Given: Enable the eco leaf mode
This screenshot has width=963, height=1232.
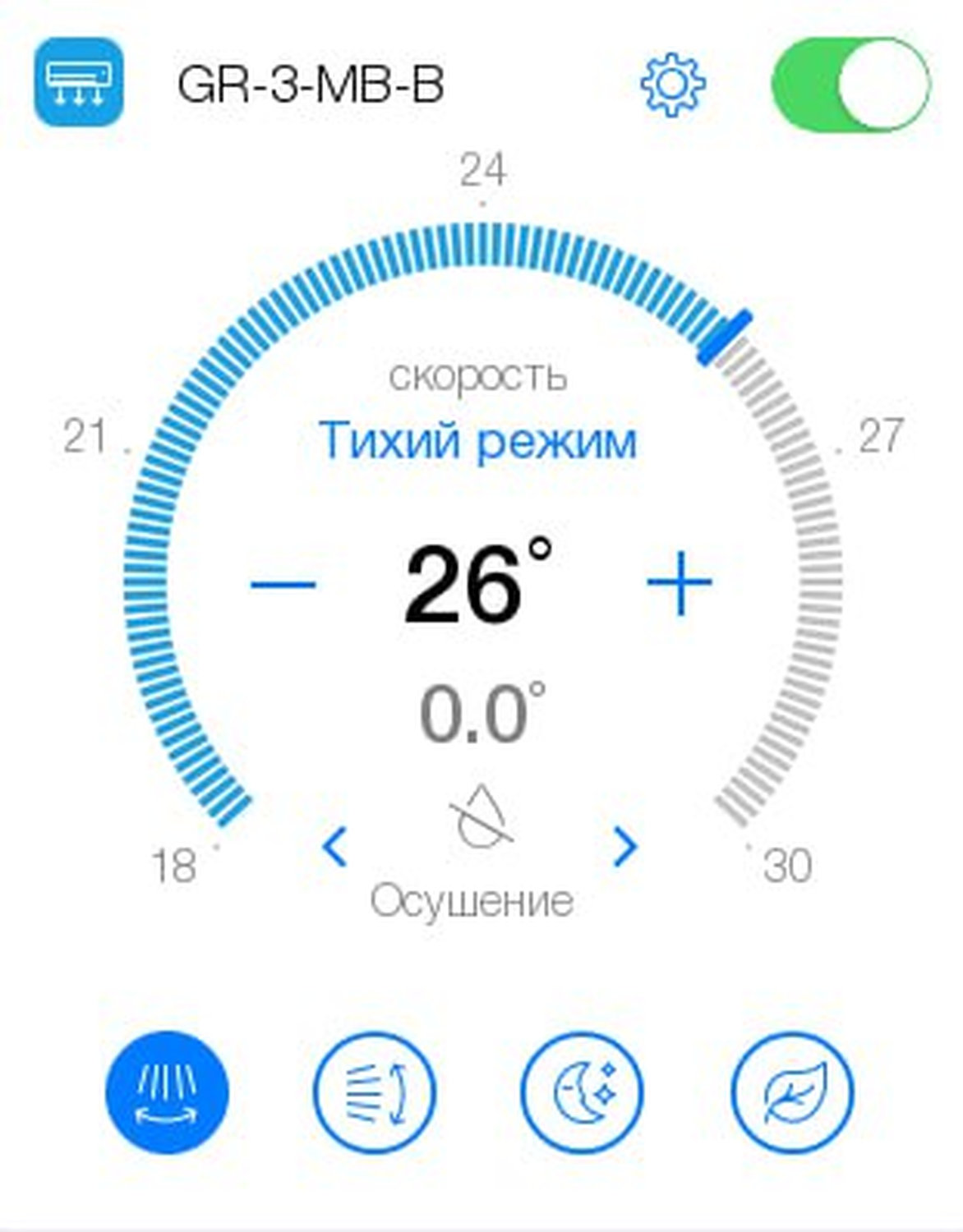Looking at the screenshot, I should (792, 1092).
